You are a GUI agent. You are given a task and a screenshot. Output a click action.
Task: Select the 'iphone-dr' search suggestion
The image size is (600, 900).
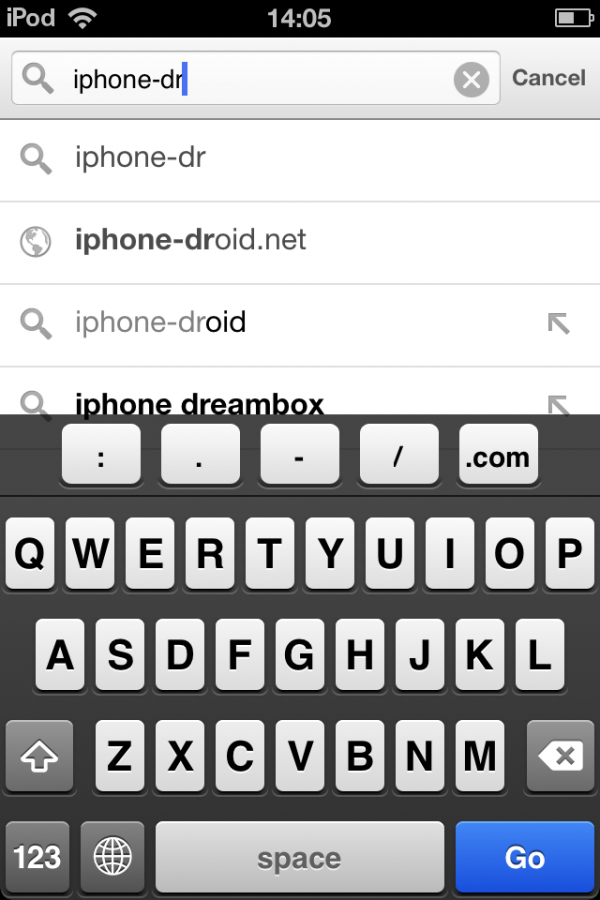(140, 158)
